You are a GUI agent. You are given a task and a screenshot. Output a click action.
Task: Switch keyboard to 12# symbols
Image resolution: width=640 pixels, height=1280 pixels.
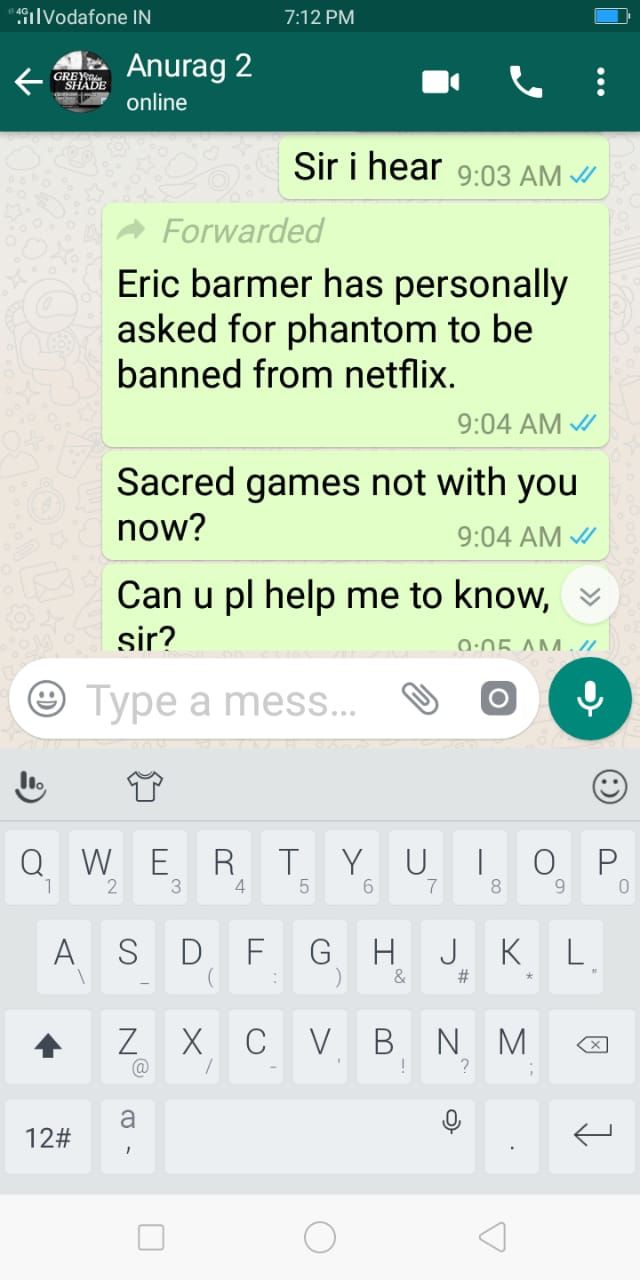pos(47,1137)
